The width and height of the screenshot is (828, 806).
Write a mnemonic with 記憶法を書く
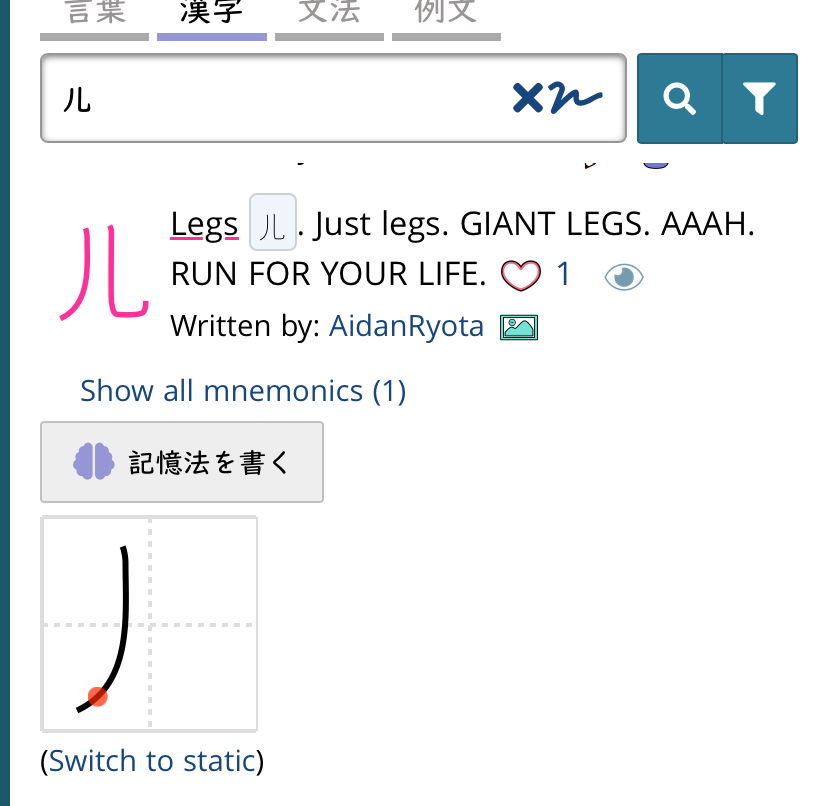tap(182, 462)
